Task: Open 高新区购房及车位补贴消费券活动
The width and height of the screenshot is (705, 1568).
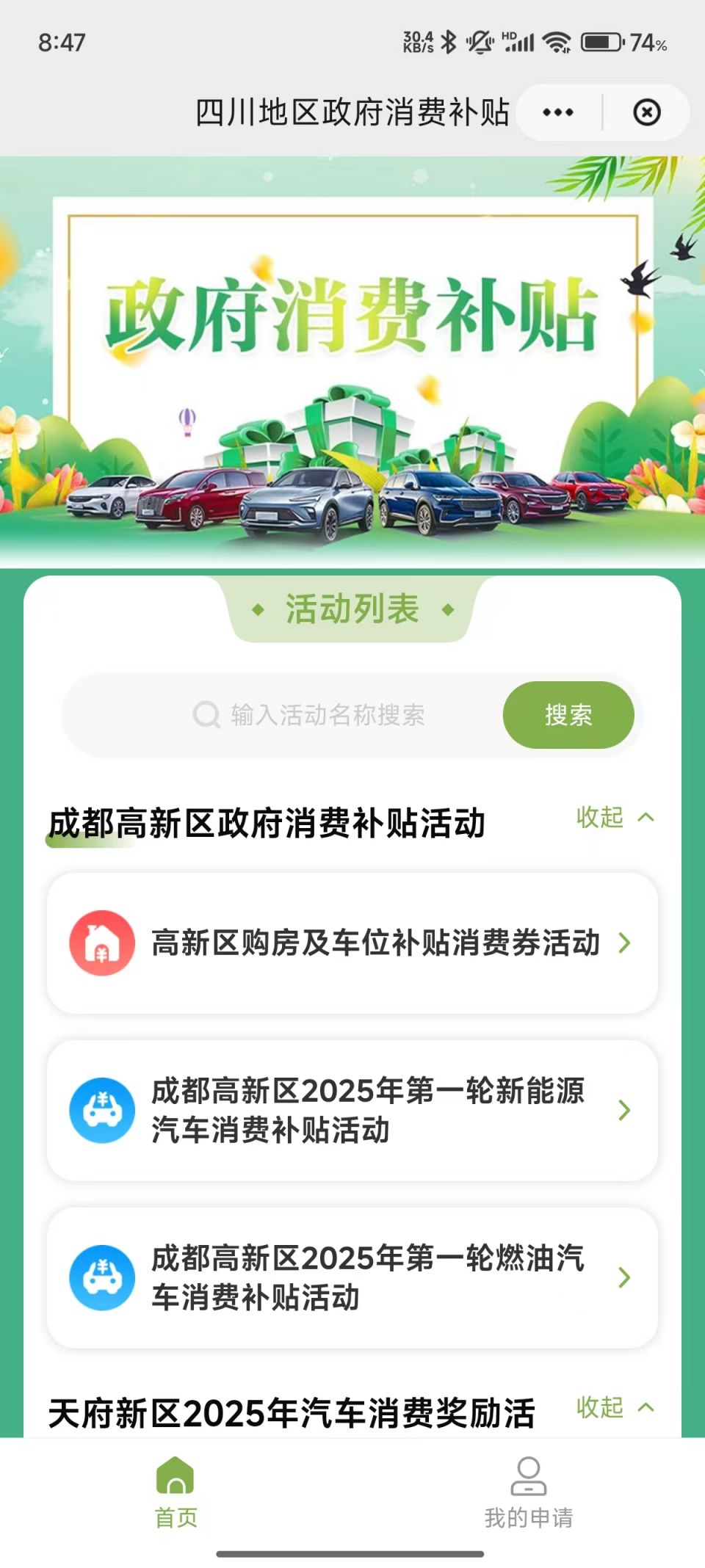Action: coord(352,943)
